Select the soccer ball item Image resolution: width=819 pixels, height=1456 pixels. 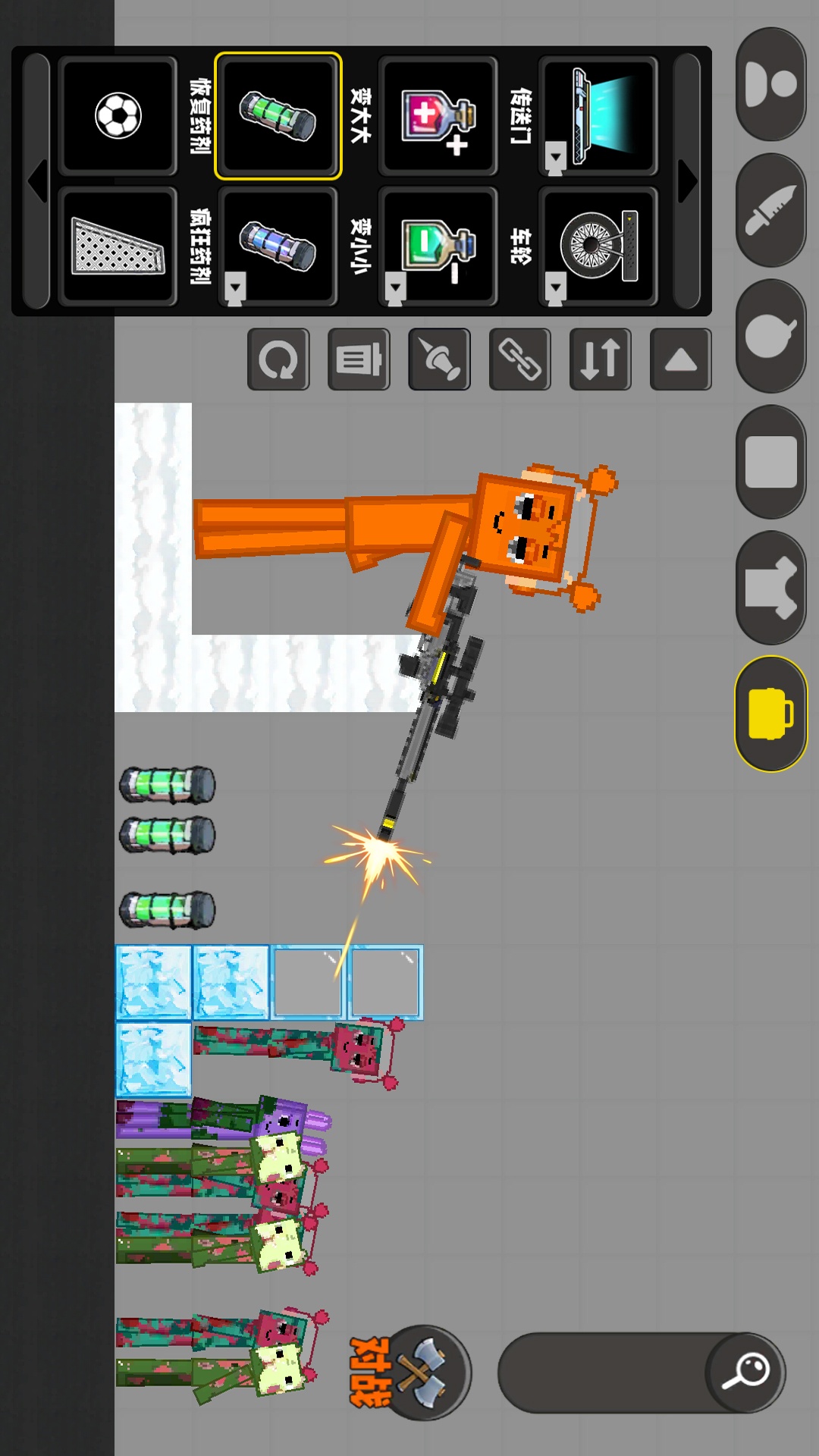[x=118, y=116]
